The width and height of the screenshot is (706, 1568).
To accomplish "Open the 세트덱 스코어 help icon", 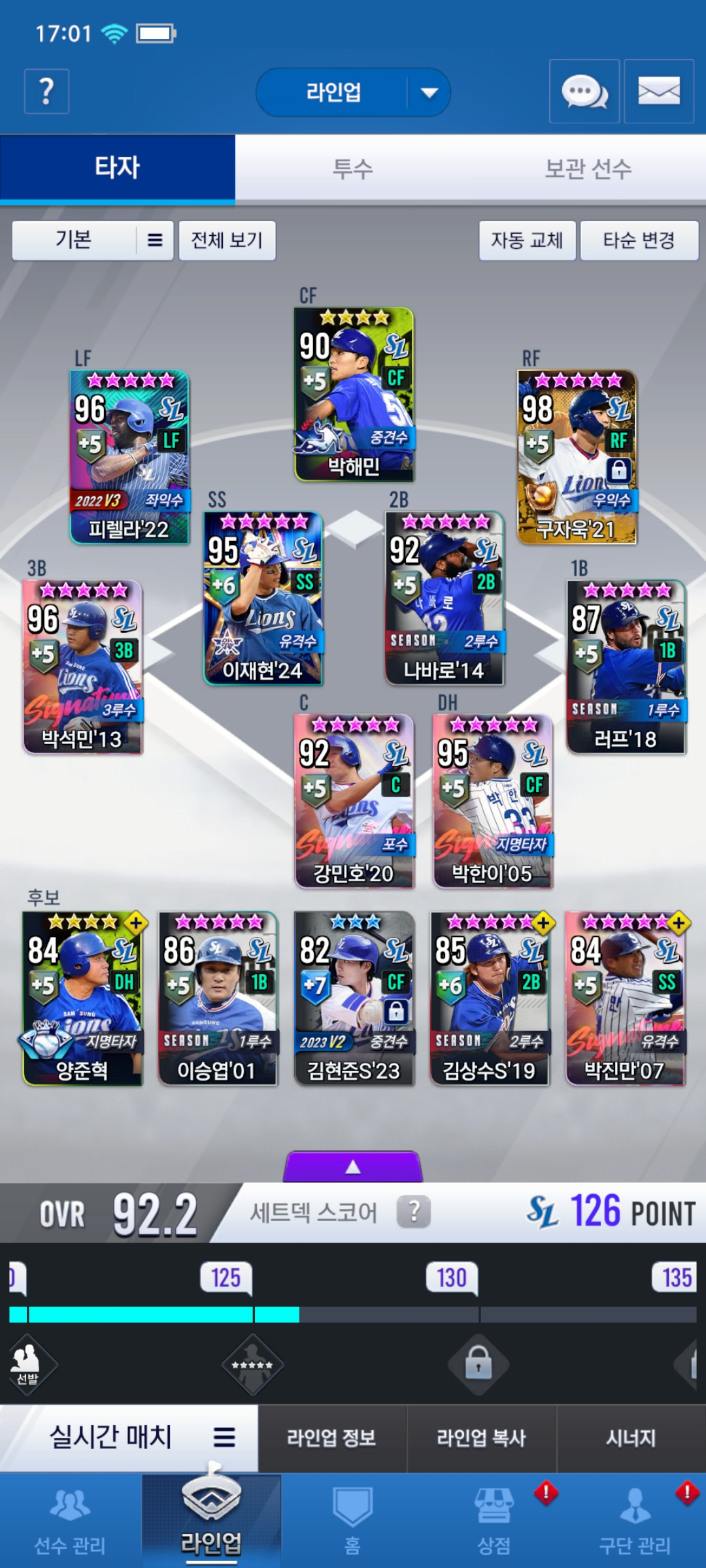I will [414, 1213].
